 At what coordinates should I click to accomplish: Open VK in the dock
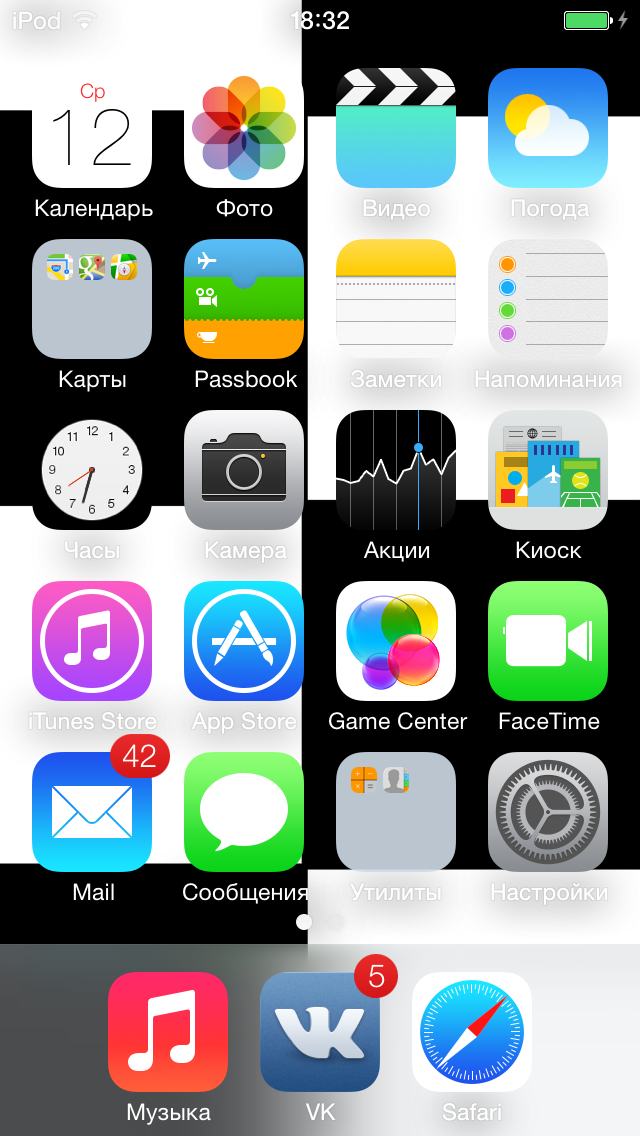(x=320, y=1032)
